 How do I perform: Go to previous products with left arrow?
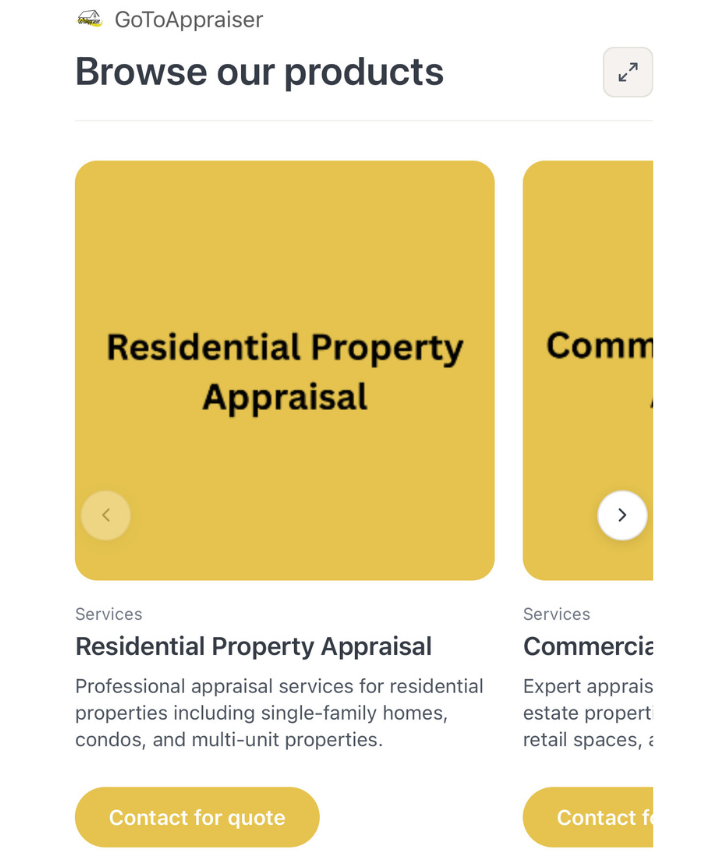(106, 515)
